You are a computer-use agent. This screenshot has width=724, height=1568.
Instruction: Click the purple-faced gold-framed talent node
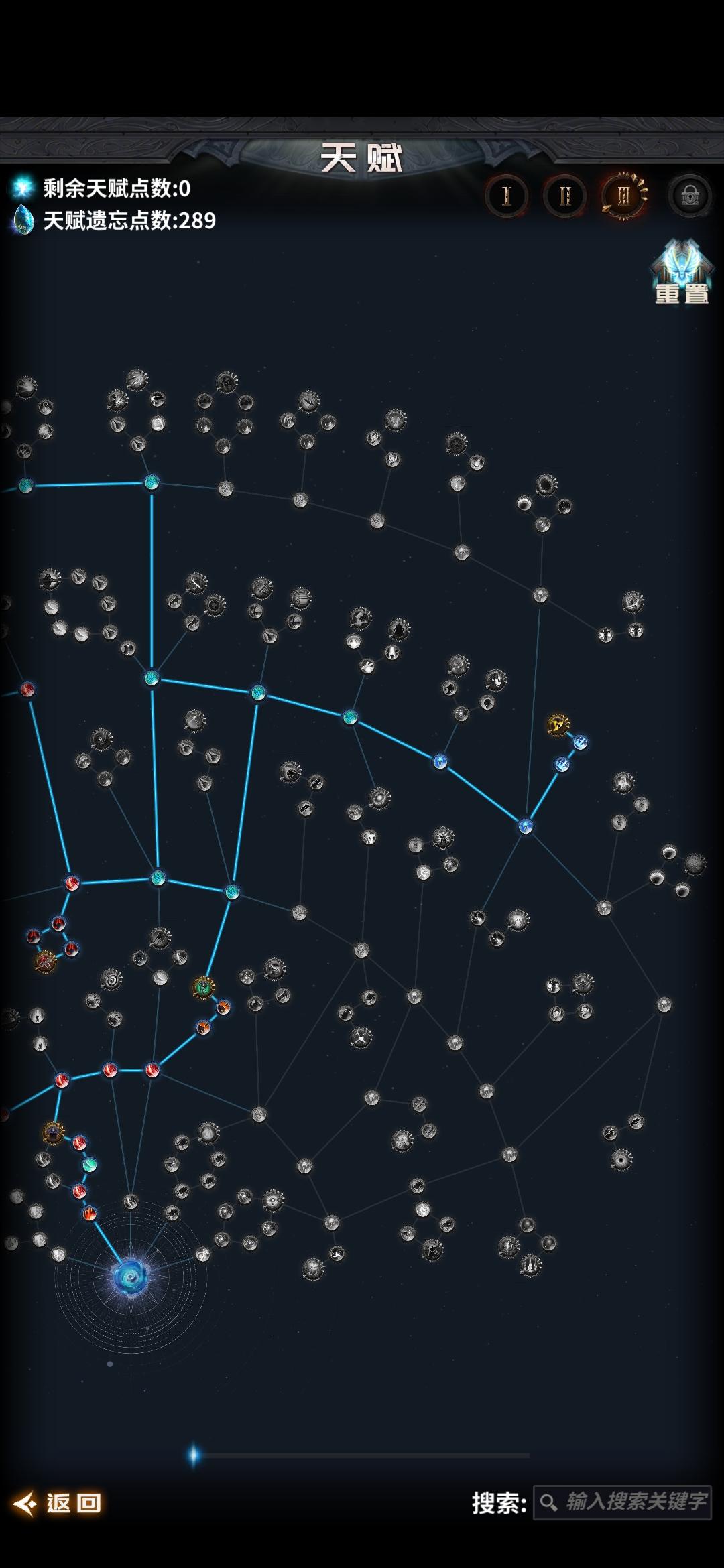[52, 1134]
